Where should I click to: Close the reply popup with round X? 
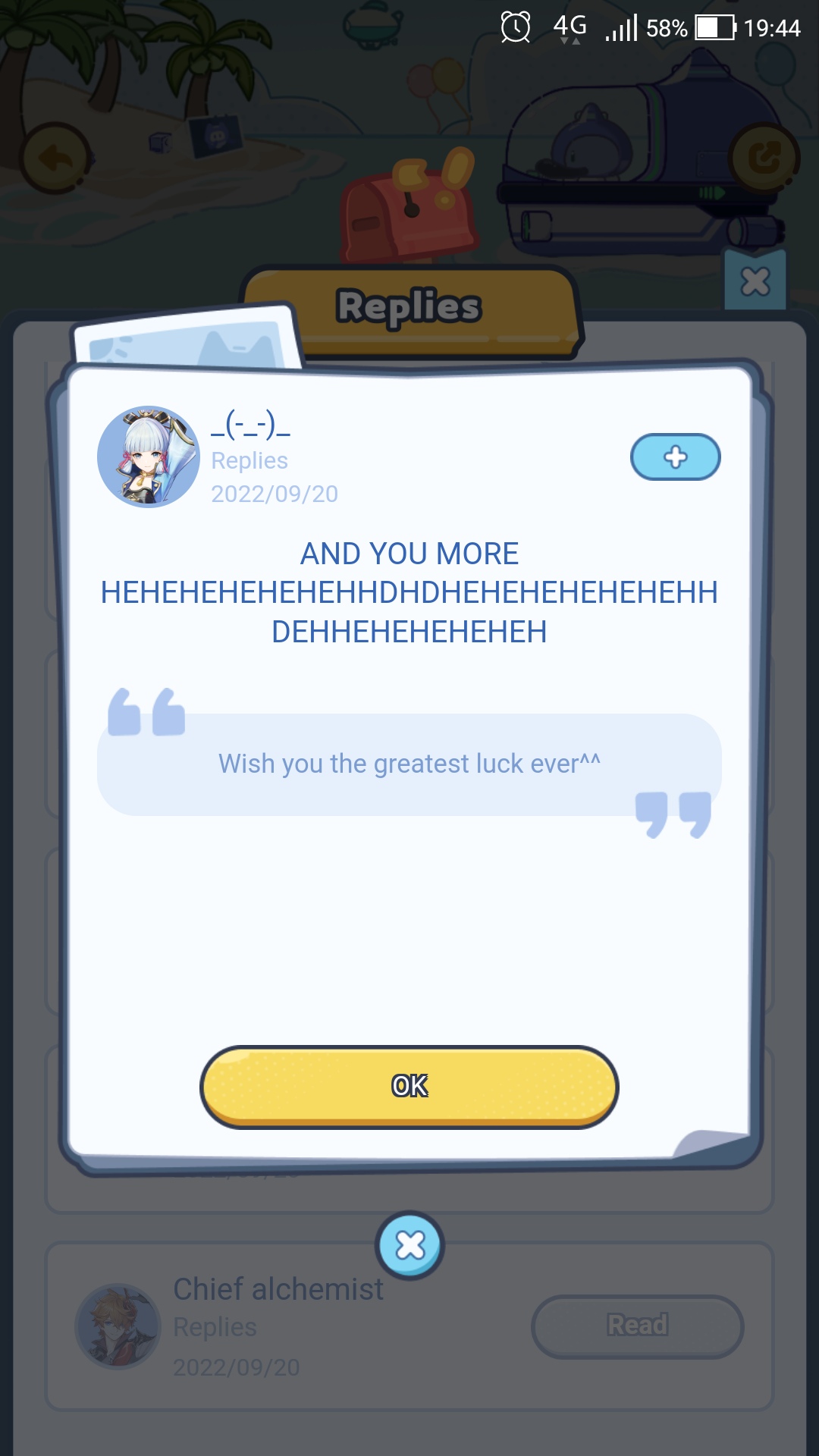(409, 1245)
